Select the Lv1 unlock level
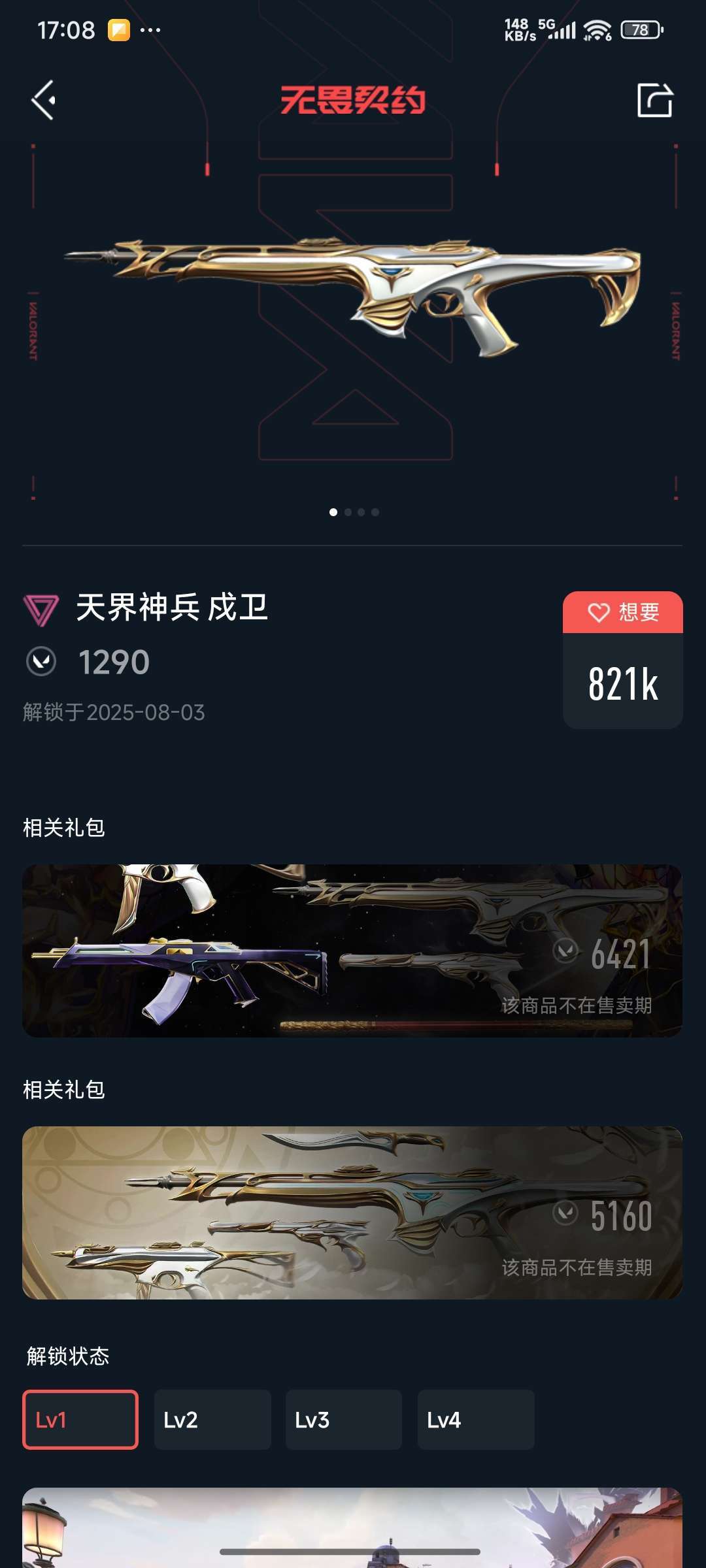706x1568 pixels. tap(80, 1420)
